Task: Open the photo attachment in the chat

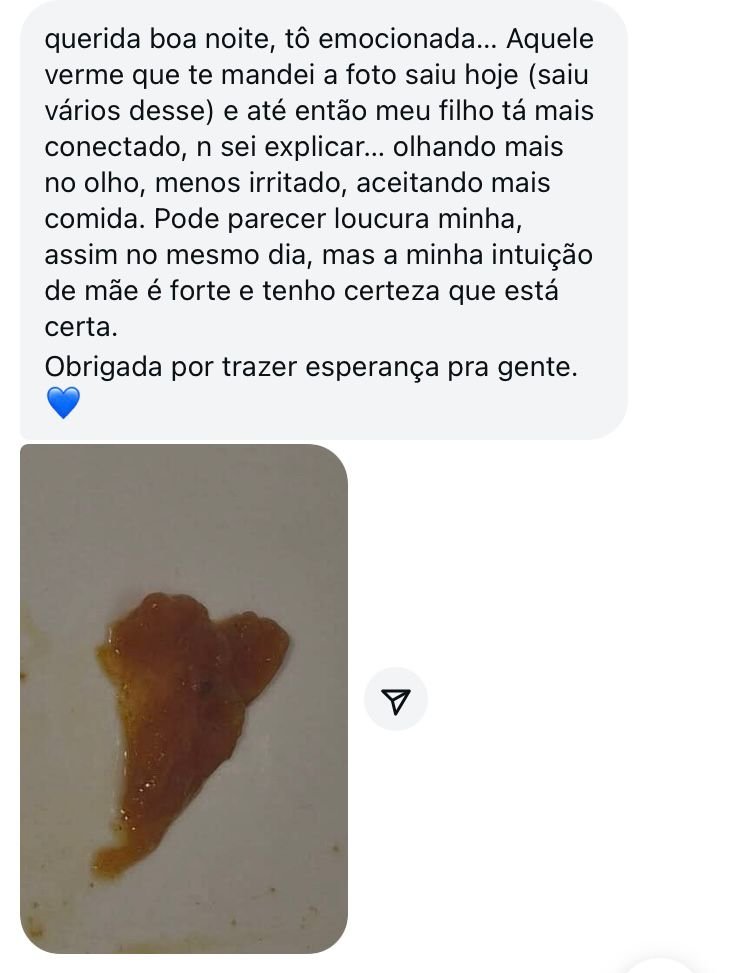Action: [184, 698]
